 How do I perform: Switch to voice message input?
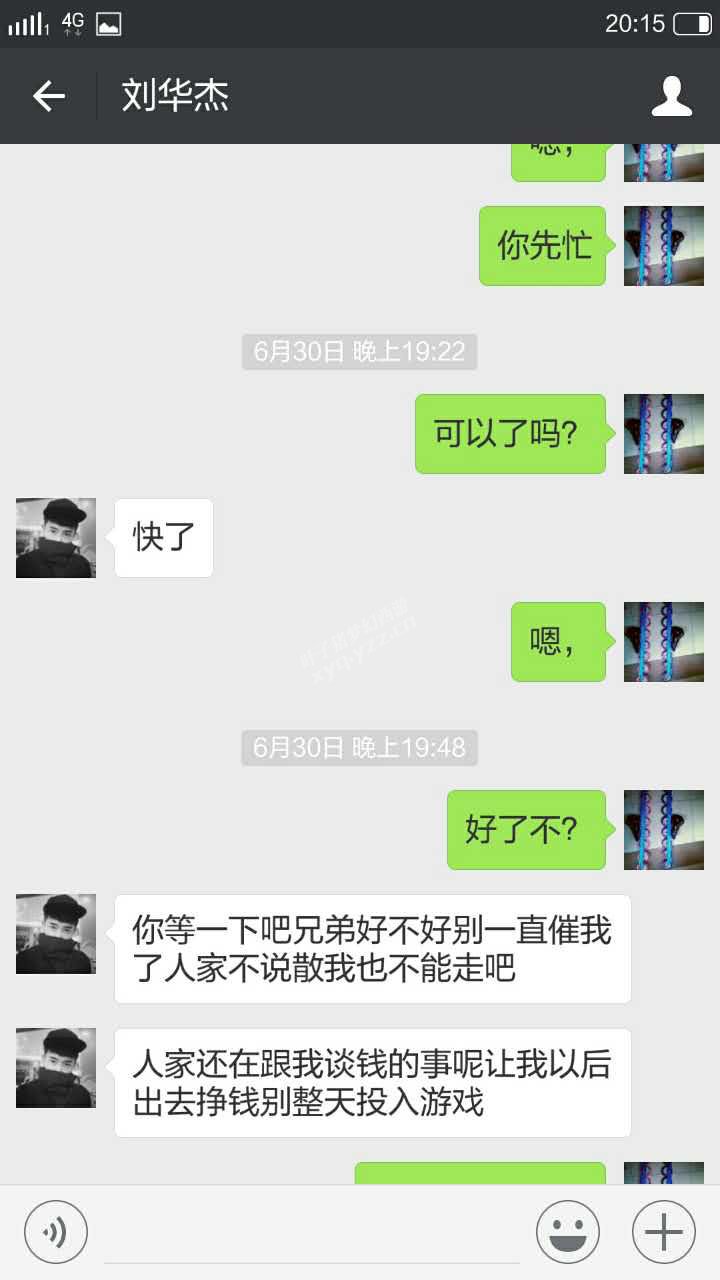[x=56, y=1232]
